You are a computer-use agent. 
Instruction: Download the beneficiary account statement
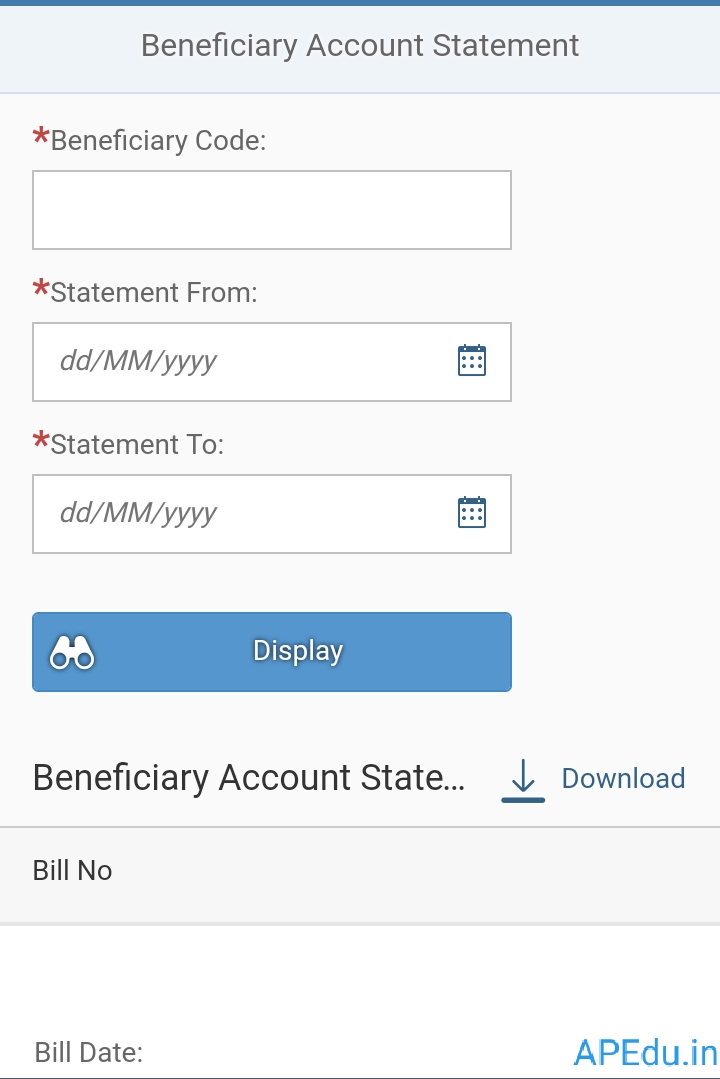(594, 779)
